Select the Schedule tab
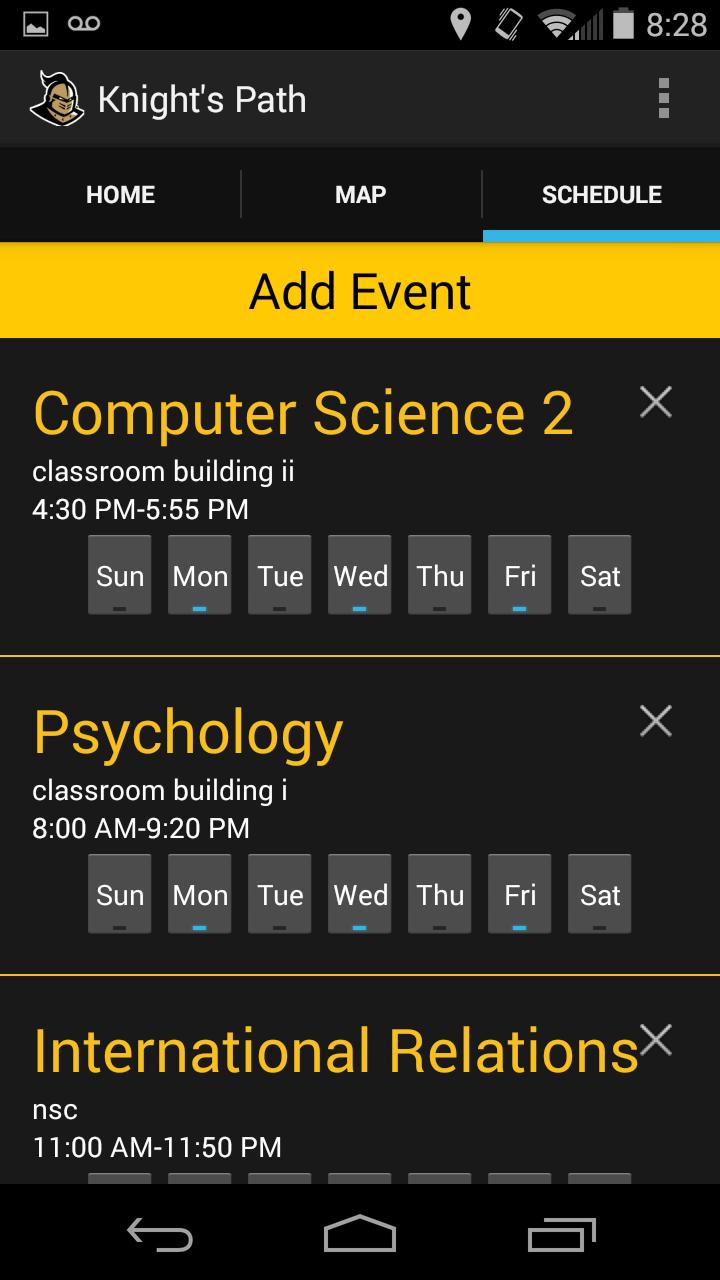 pyautogui.click(x=601, y=194)
